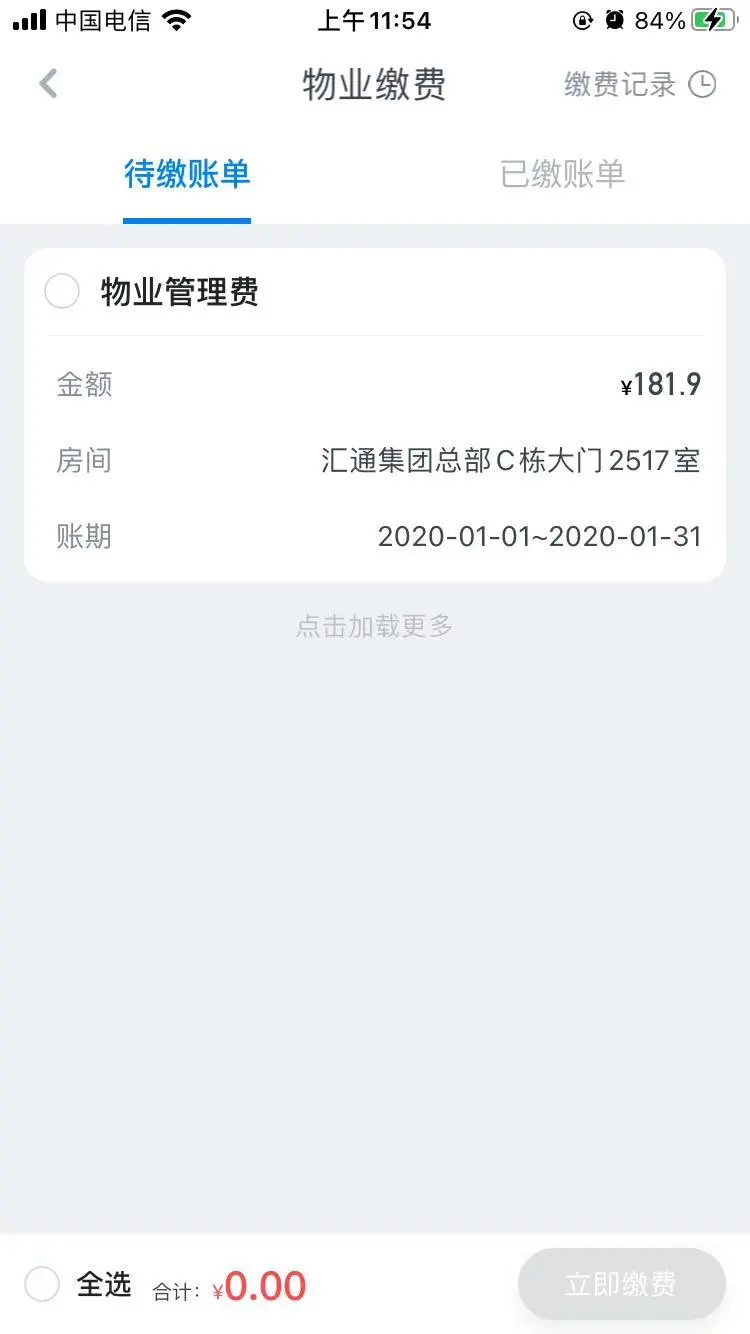Expand more bills via 点击加载更多
The image size is (750, 1334).
click(374, 625)
